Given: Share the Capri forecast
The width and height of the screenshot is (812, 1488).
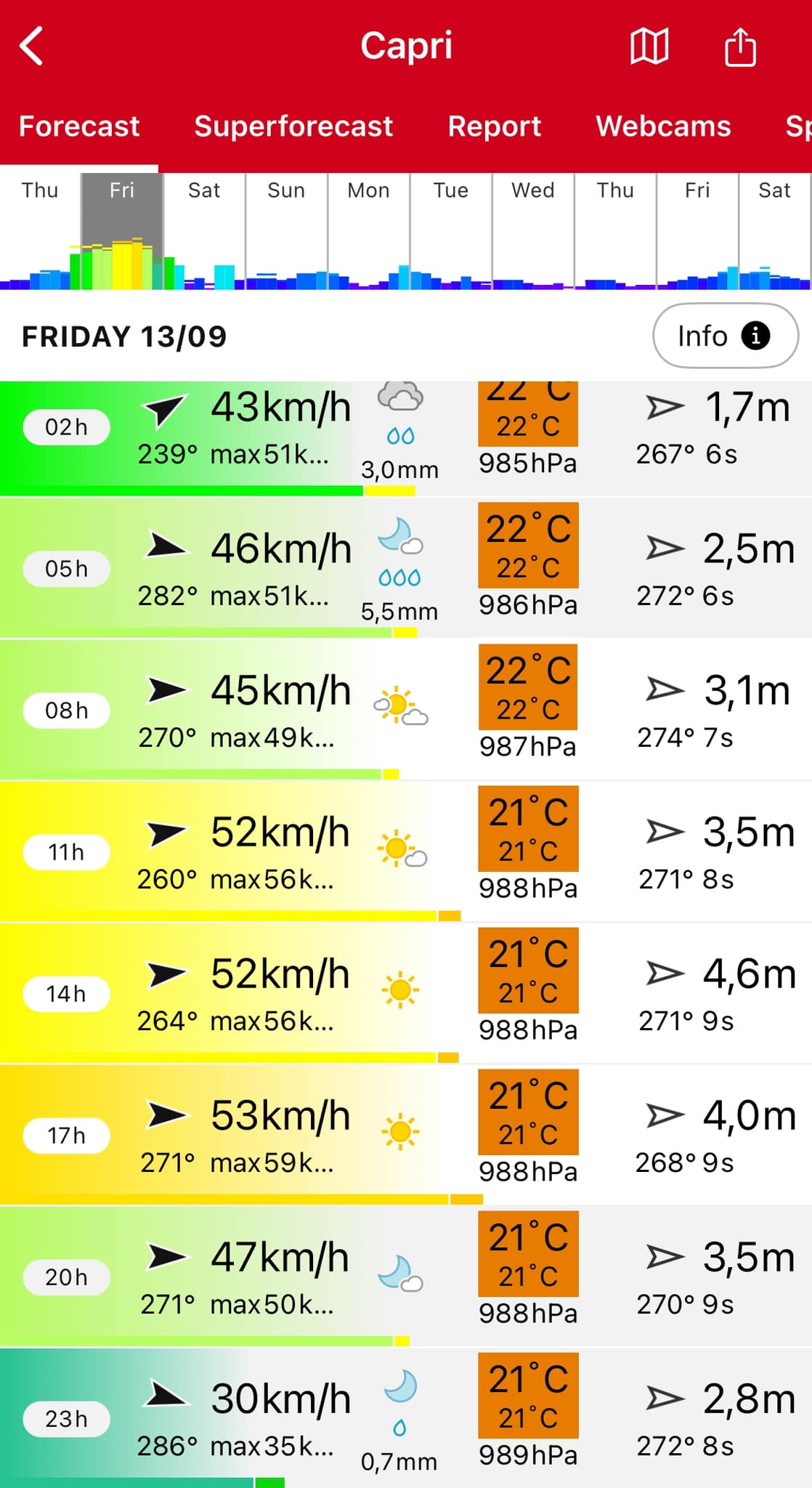Looking at the screenshot, I should coord(740,48).
